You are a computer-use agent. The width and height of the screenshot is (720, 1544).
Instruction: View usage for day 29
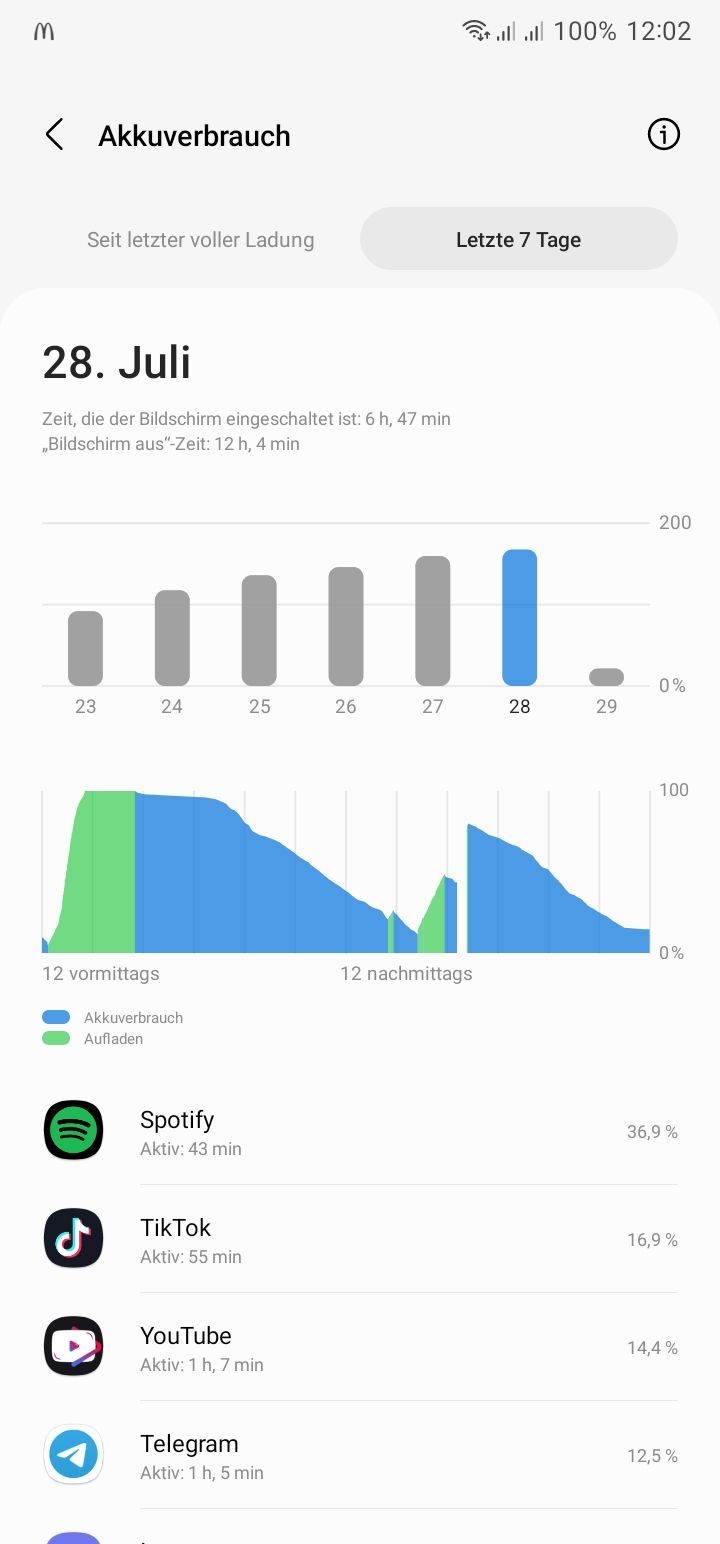tap(606, 677)
